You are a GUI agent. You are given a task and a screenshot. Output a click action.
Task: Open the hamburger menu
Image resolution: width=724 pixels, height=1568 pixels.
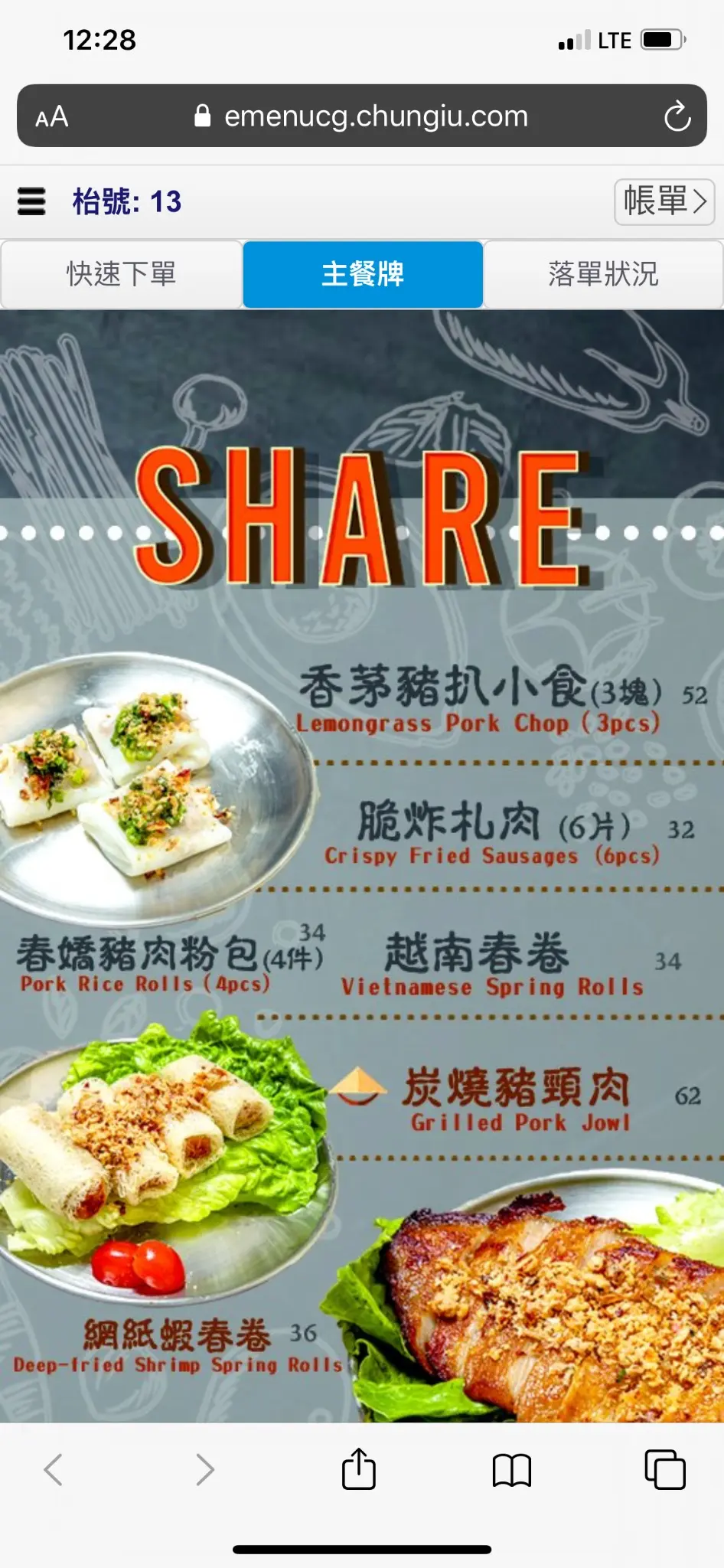click(x=31, y=201)
